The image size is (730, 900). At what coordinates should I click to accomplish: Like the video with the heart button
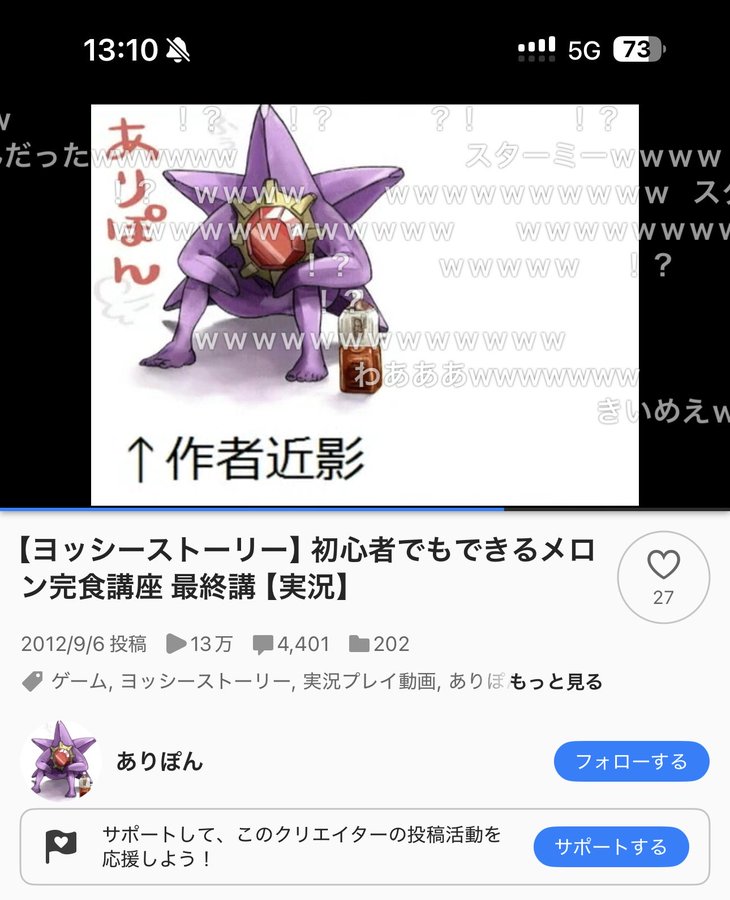(663, 576)
